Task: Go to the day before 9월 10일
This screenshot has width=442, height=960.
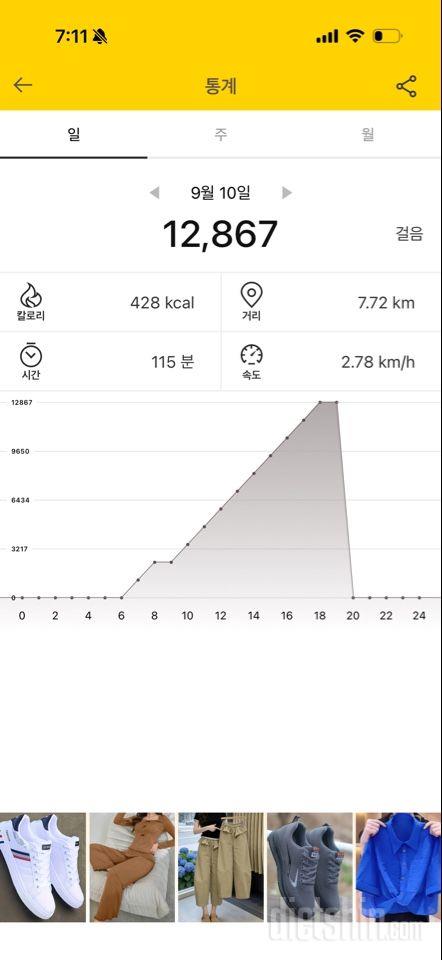Action: click(x=155, y=193)
